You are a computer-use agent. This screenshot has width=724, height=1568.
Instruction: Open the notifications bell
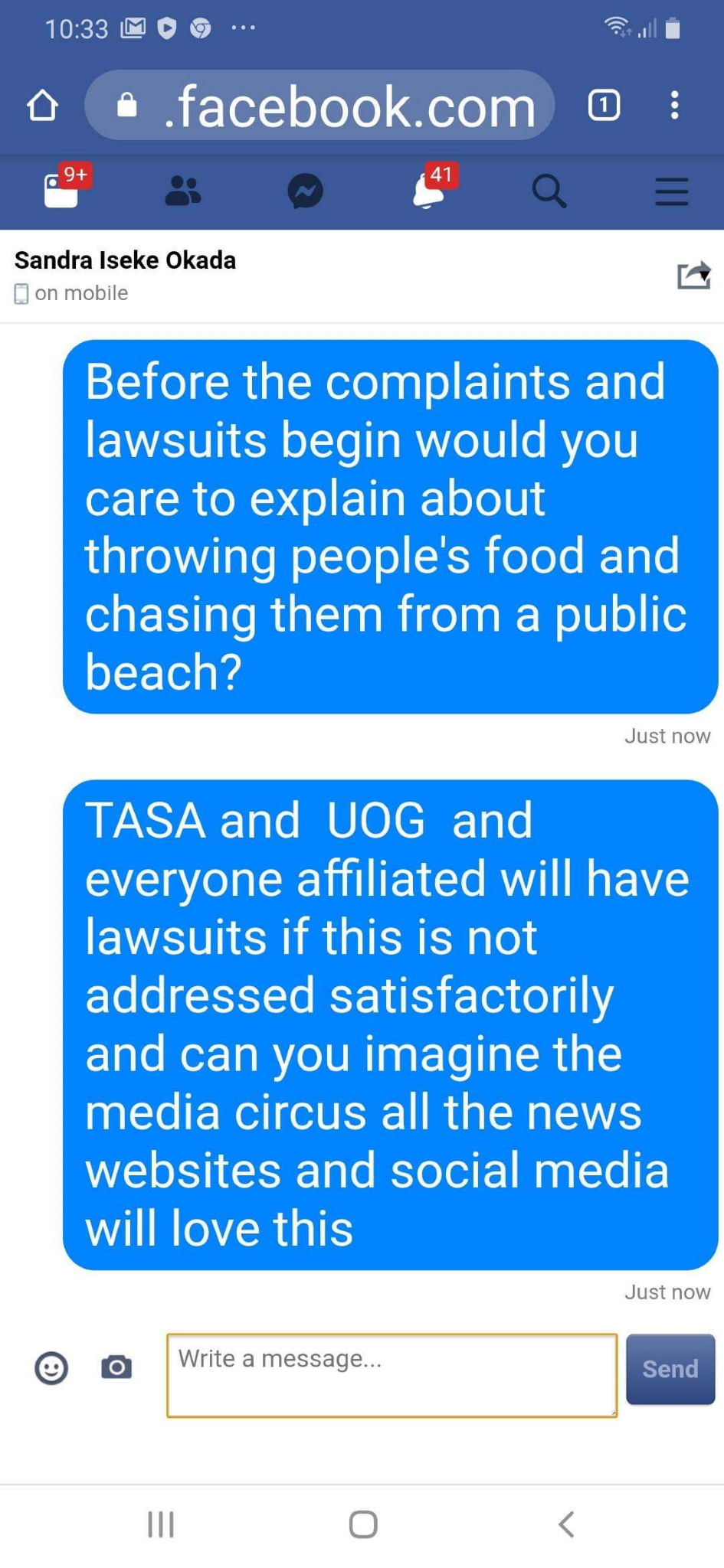tap(428, 191)
